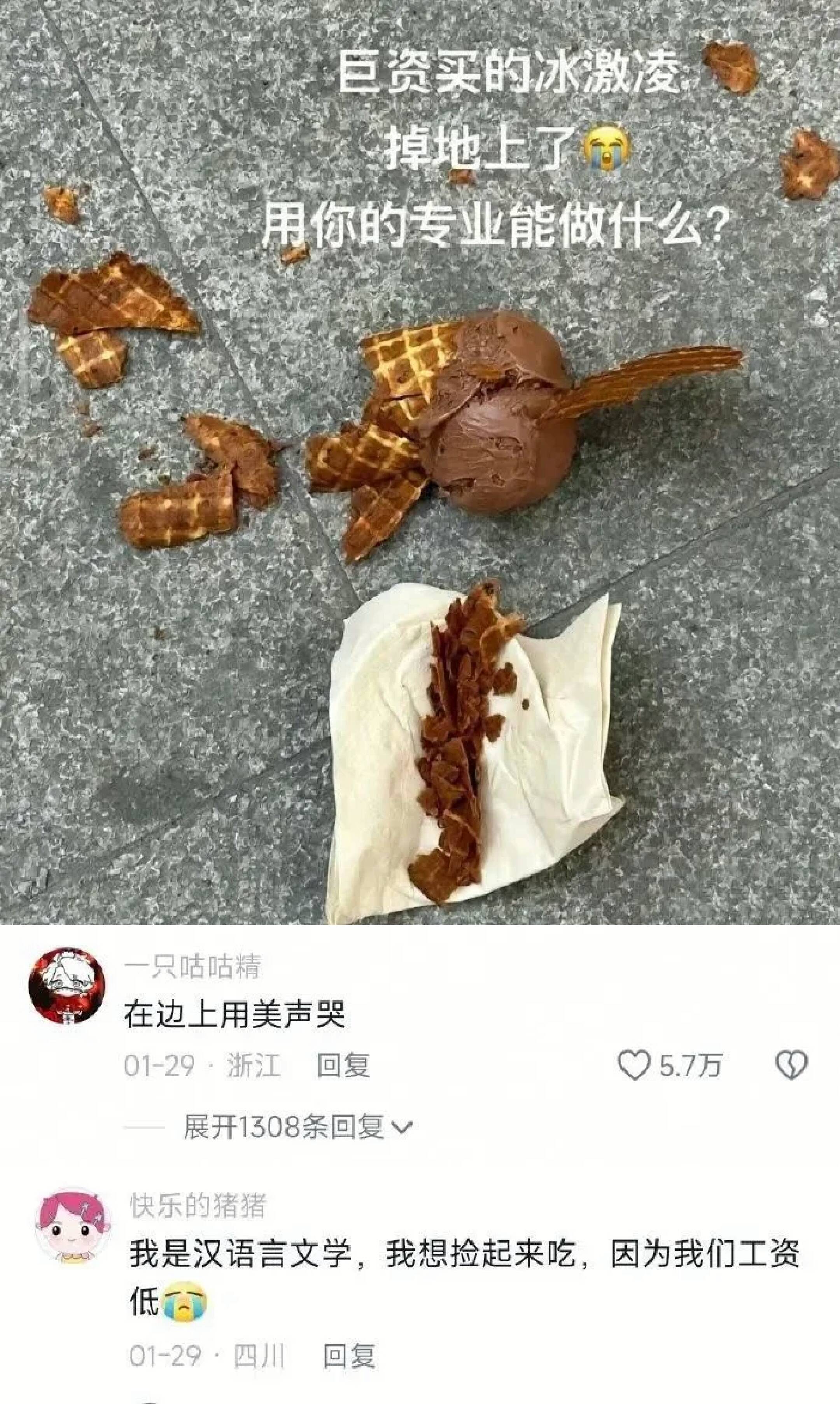Viewport: 840px width, 1404px height.
Task: Open 一只咕咕精's profile avatar
Action: tap(67, 986)
